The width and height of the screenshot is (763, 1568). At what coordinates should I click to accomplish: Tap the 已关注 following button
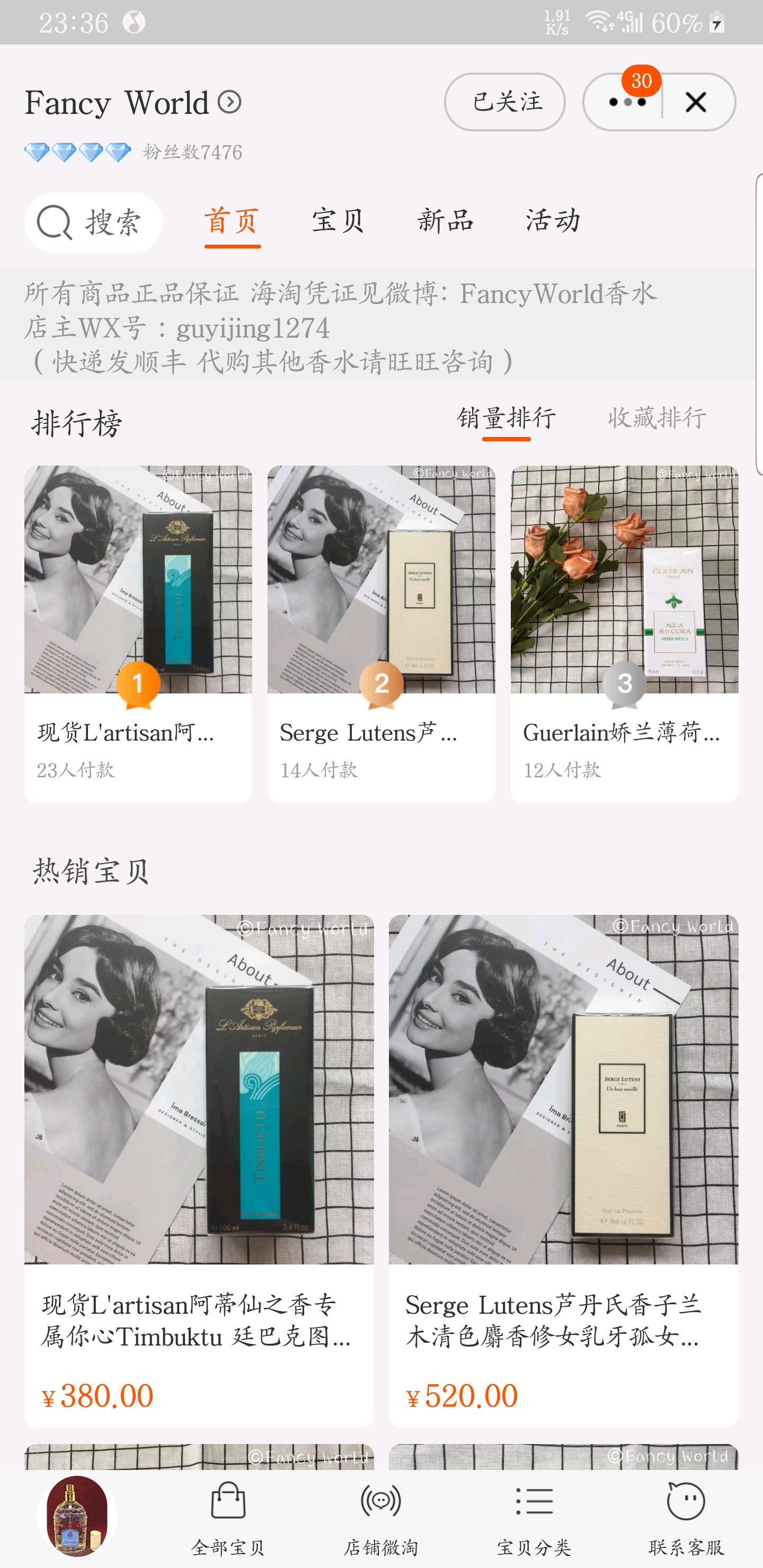coord(504,102)
